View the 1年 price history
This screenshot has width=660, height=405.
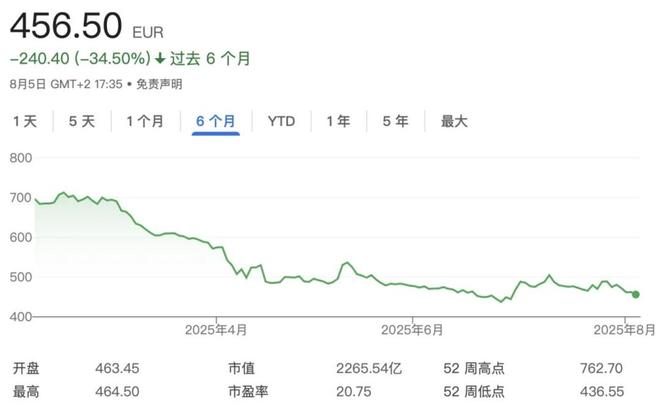pos(339,121)
